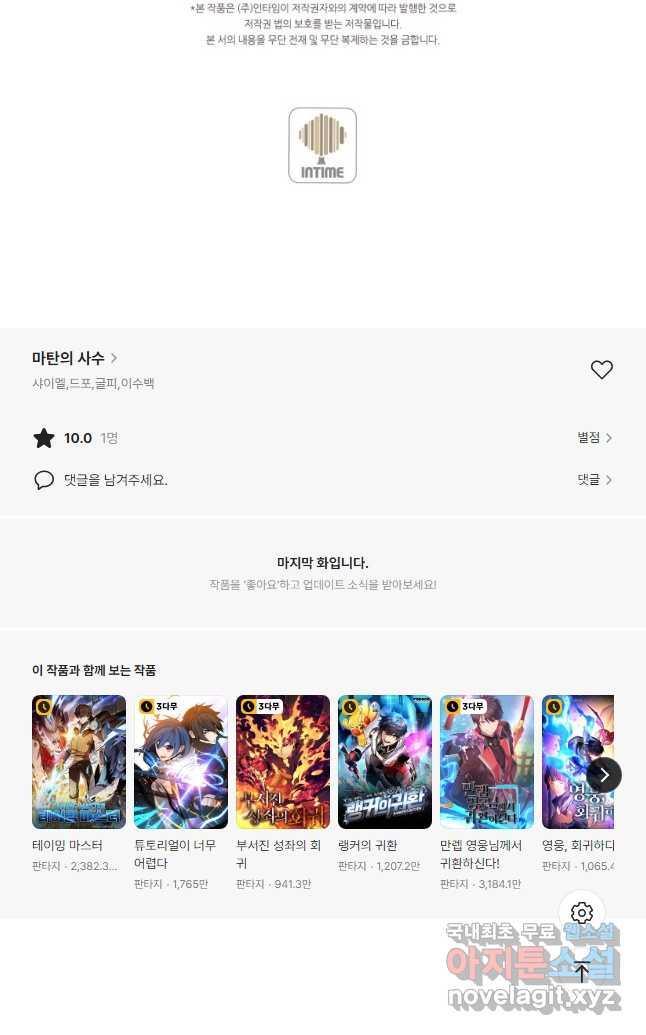Open 만렙 영웅님께서 귀환하신다! webtoon

click(487, 762)
